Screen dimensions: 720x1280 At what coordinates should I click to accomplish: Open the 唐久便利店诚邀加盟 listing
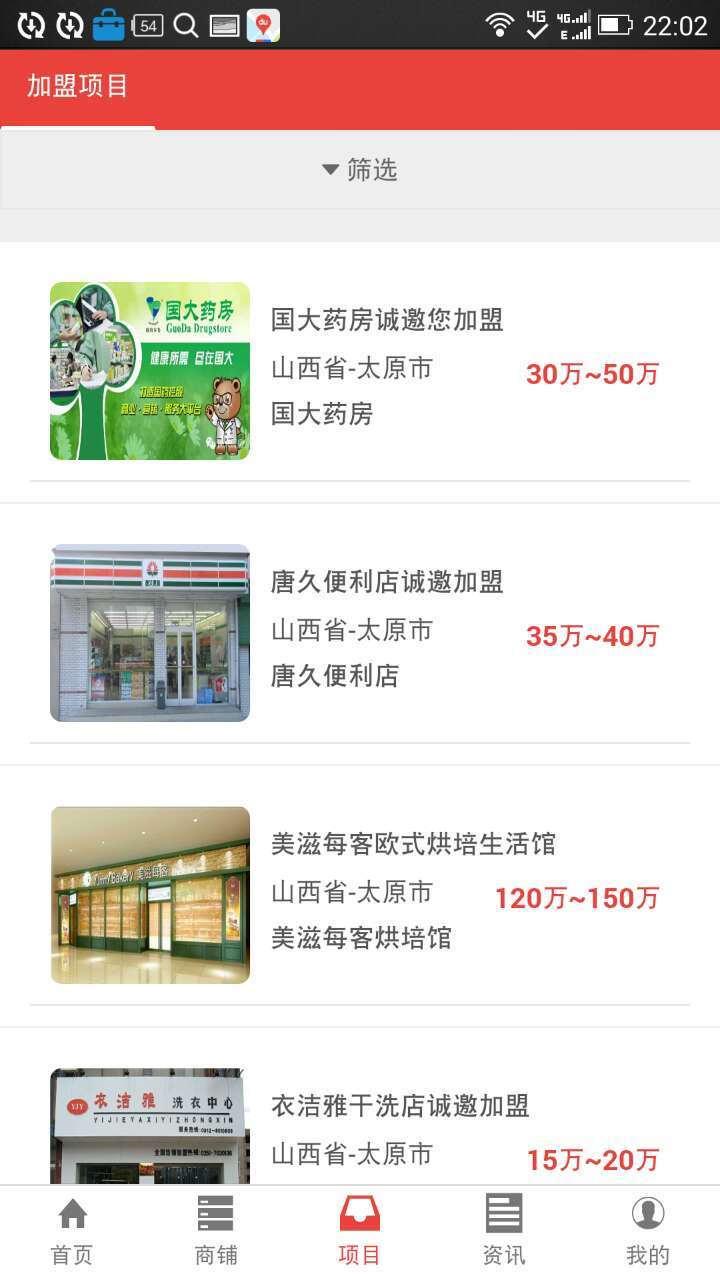pos(386,582)
